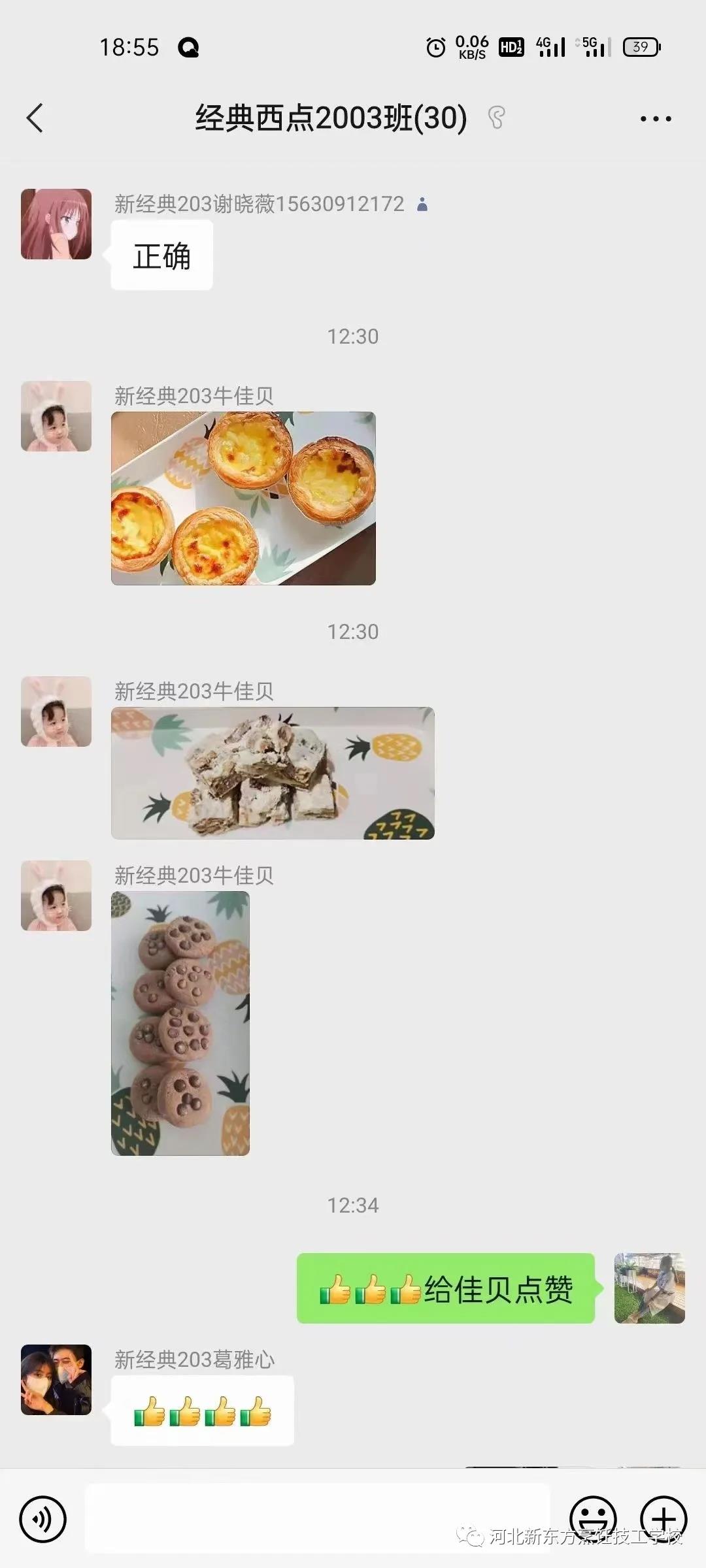Screen dimensions: 706x1568
Task: Open 谢晓薇's profile avatar
Action: pos(56,224)
